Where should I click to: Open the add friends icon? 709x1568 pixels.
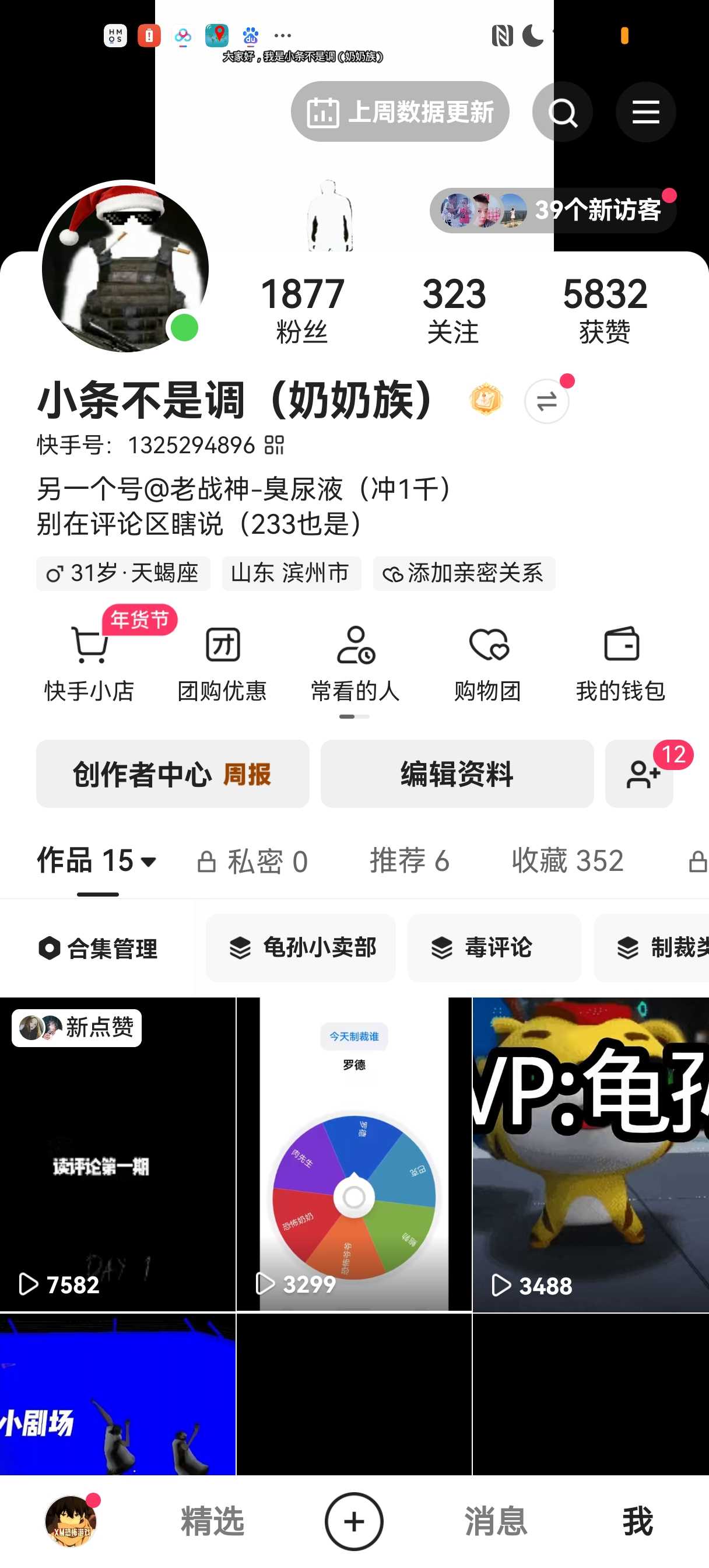639,774
